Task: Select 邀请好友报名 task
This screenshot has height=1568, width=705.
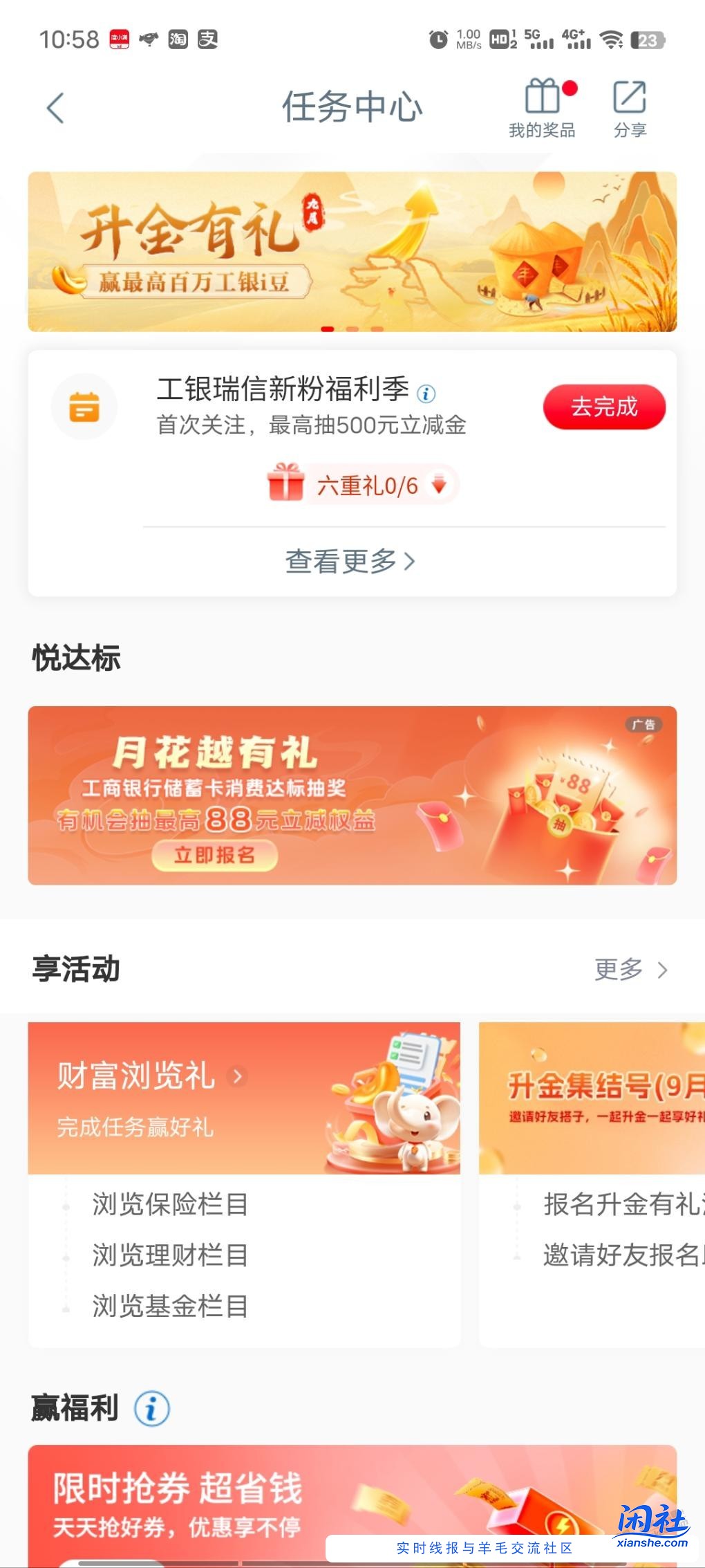Action: (x=622, y=1255)
